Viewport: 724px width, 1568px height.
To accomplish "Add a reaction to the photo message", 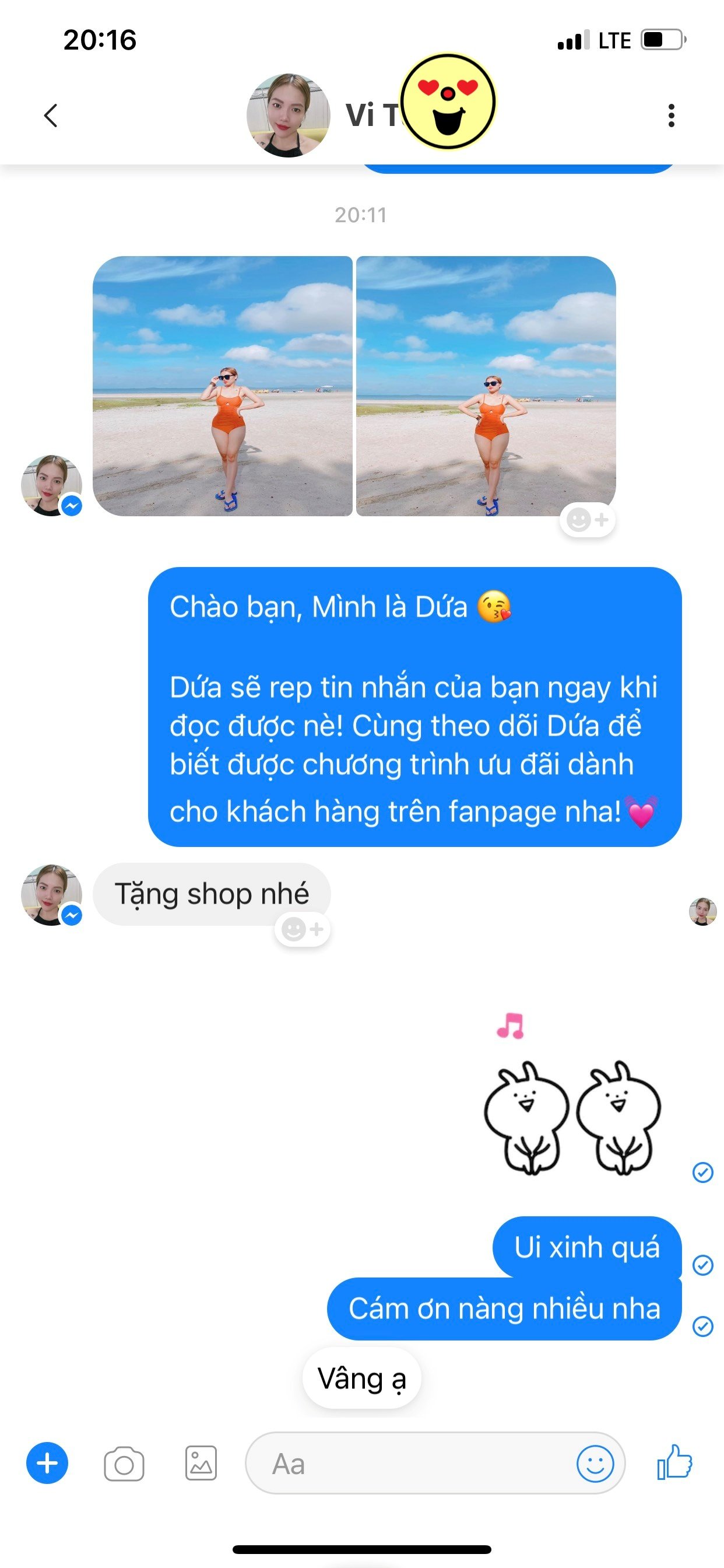I will pos(587,520).
